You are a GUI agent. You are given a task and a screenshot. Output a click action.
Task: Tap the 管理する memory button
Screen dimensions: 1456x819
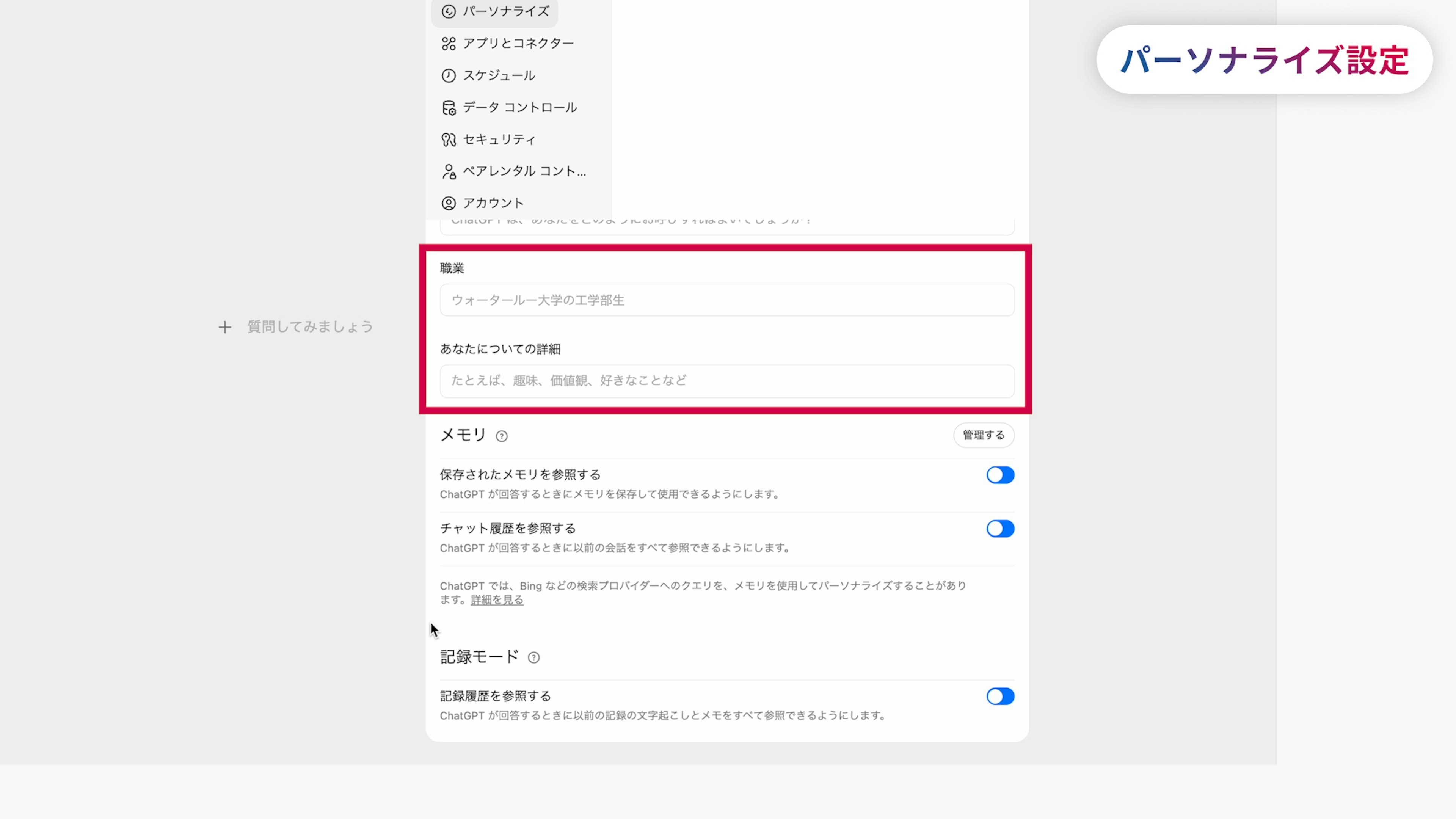coord(984,435)
